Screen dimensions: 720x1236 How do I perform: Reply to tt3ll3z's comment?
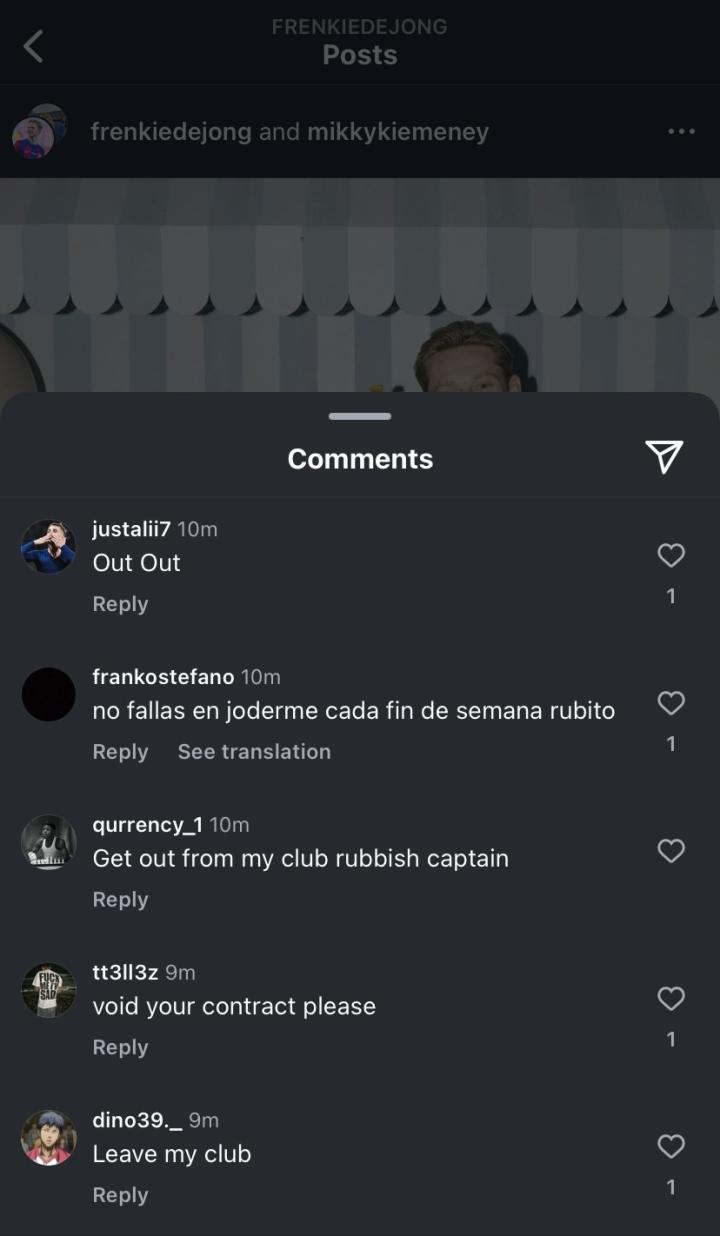[120, 1047]
